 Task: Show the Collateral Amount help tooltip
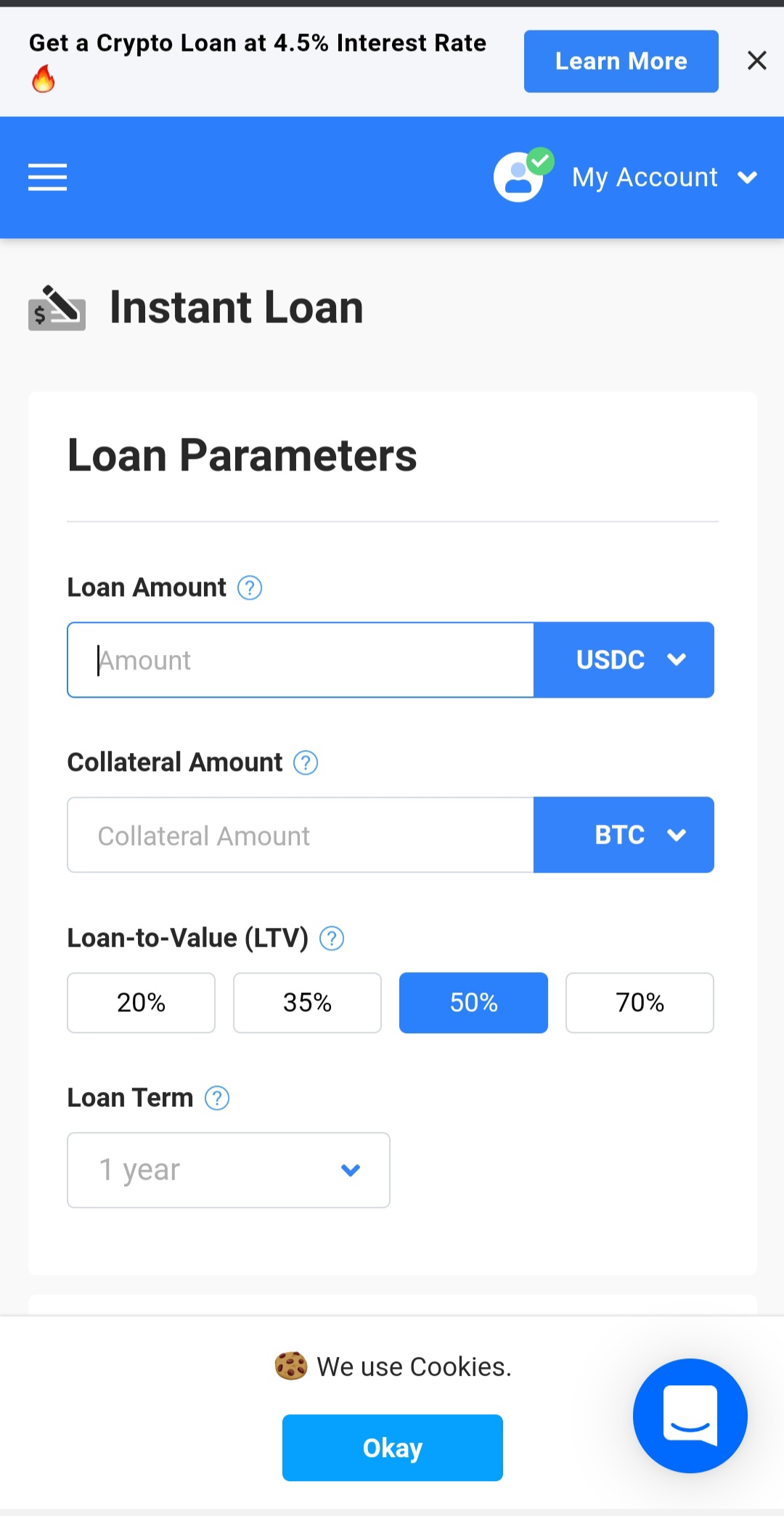coord(306,762)
